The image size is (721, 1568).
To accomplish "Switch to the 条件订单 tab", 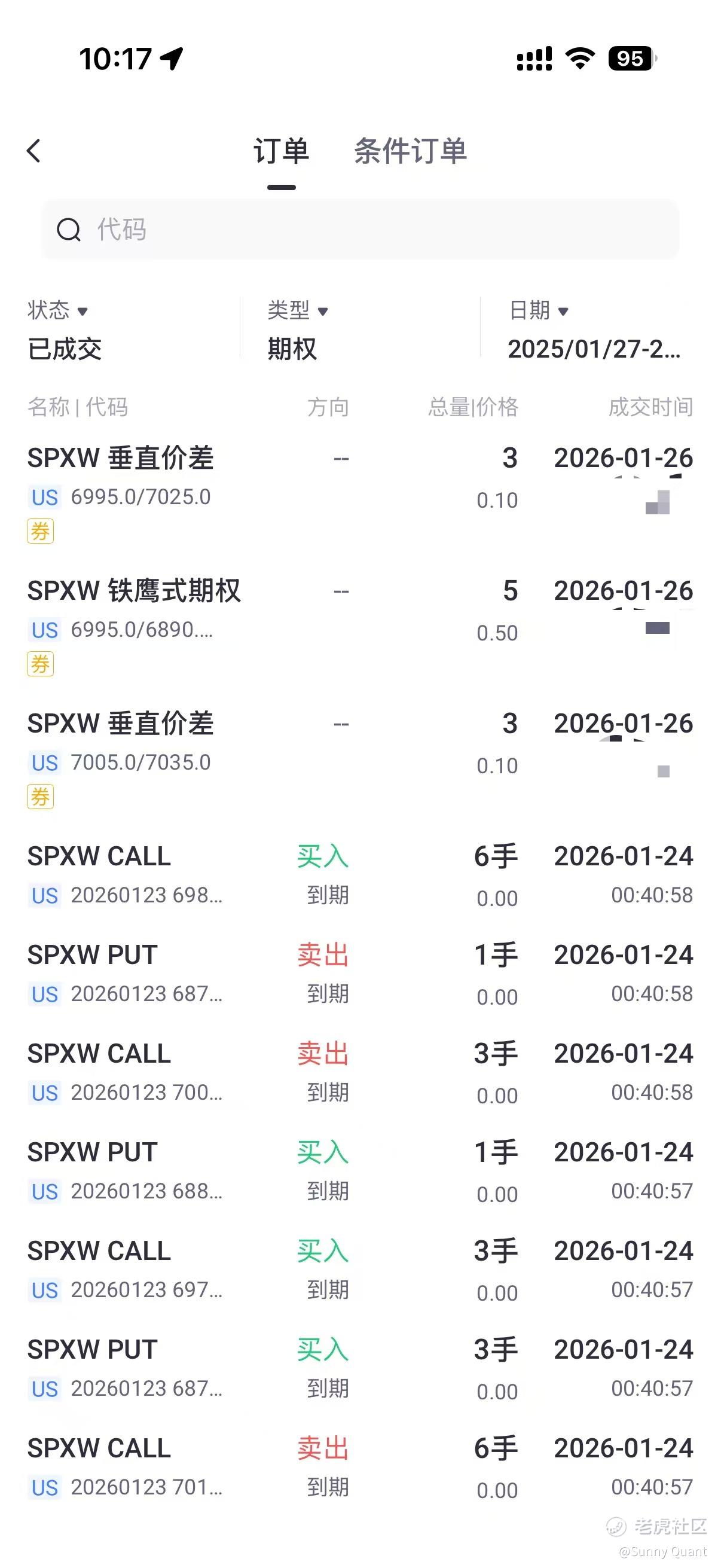I will click(410, 151).
